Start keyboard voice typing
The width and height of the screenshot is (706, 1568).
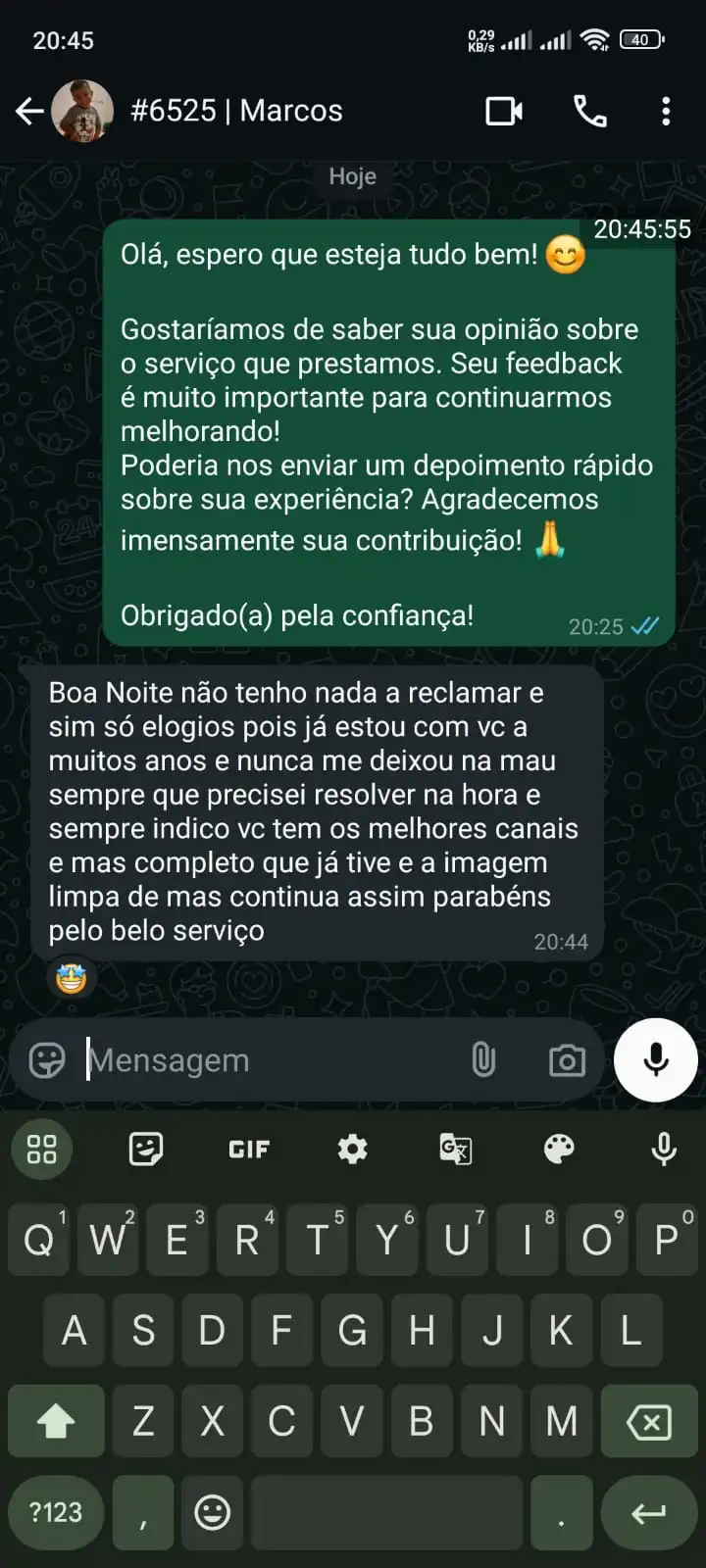coord(664,1149)
